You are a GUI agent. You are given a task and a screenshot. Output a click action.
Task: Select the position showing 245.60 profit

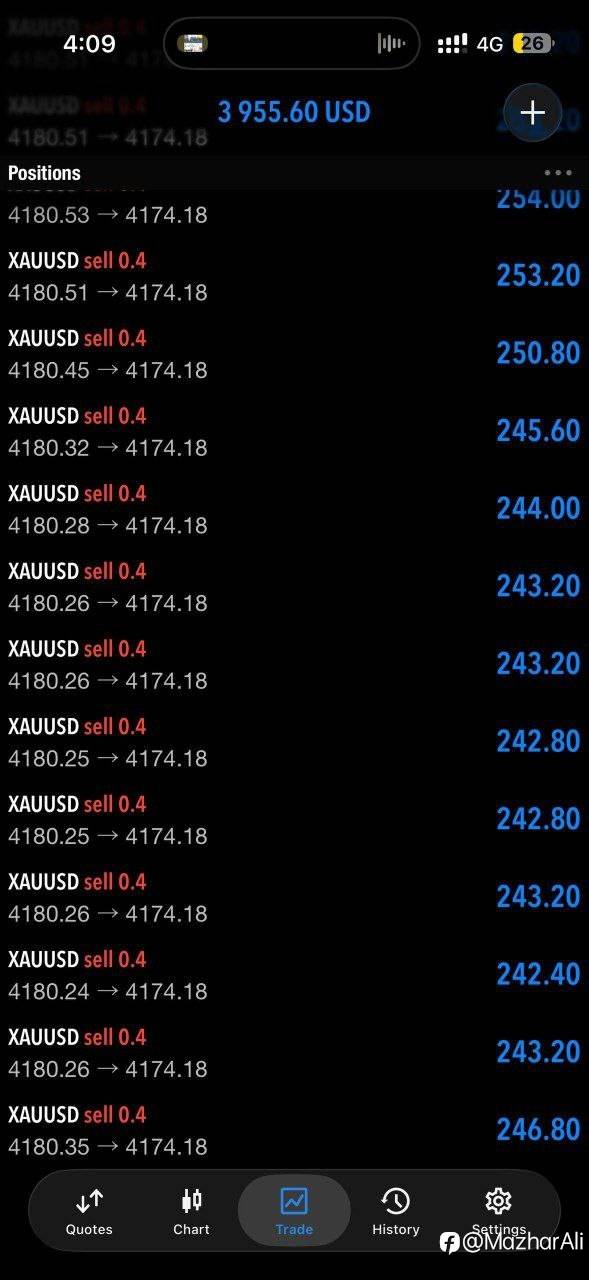point(294,431)
